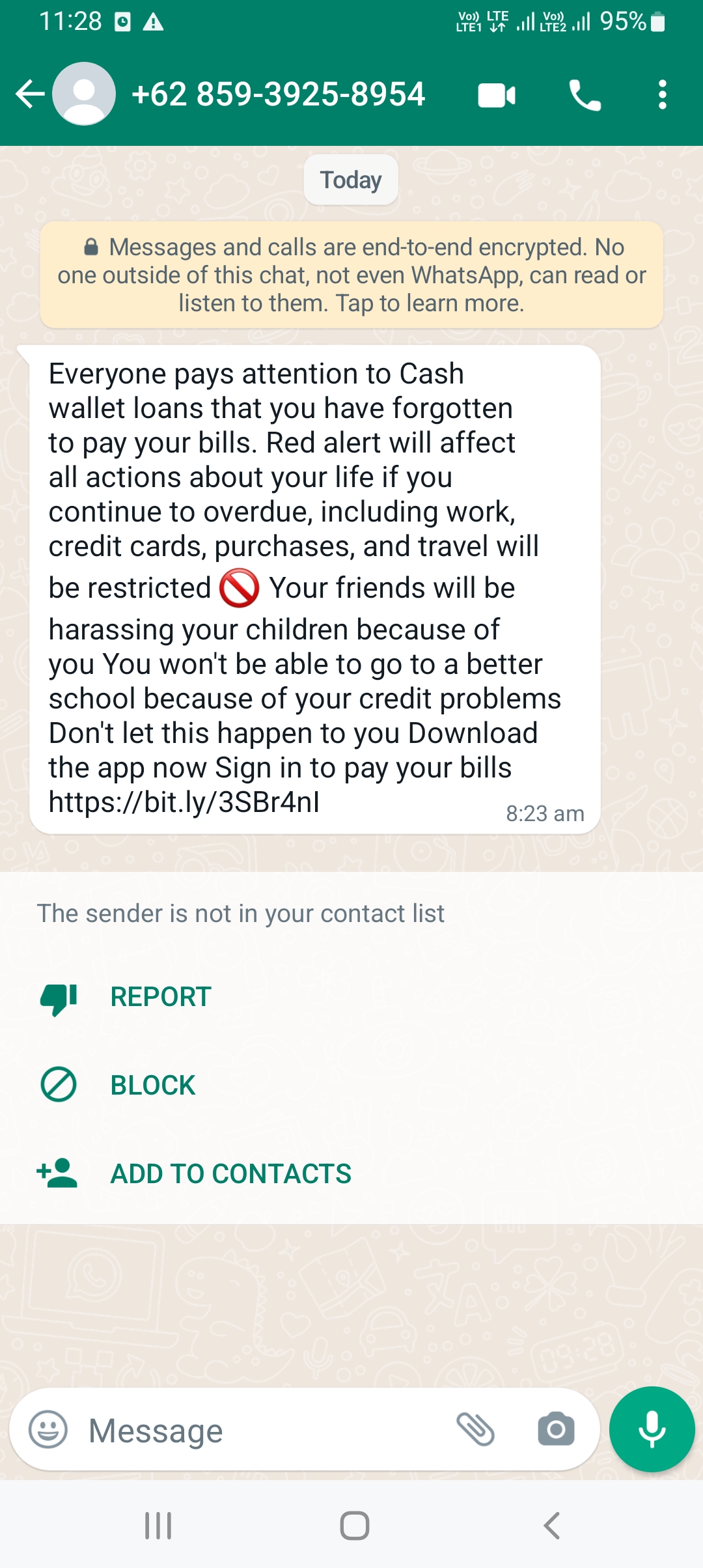Open the bit.ly link in the message
Screen dimensions: 703x1568
pyautogui.click(x=184, y=802)
